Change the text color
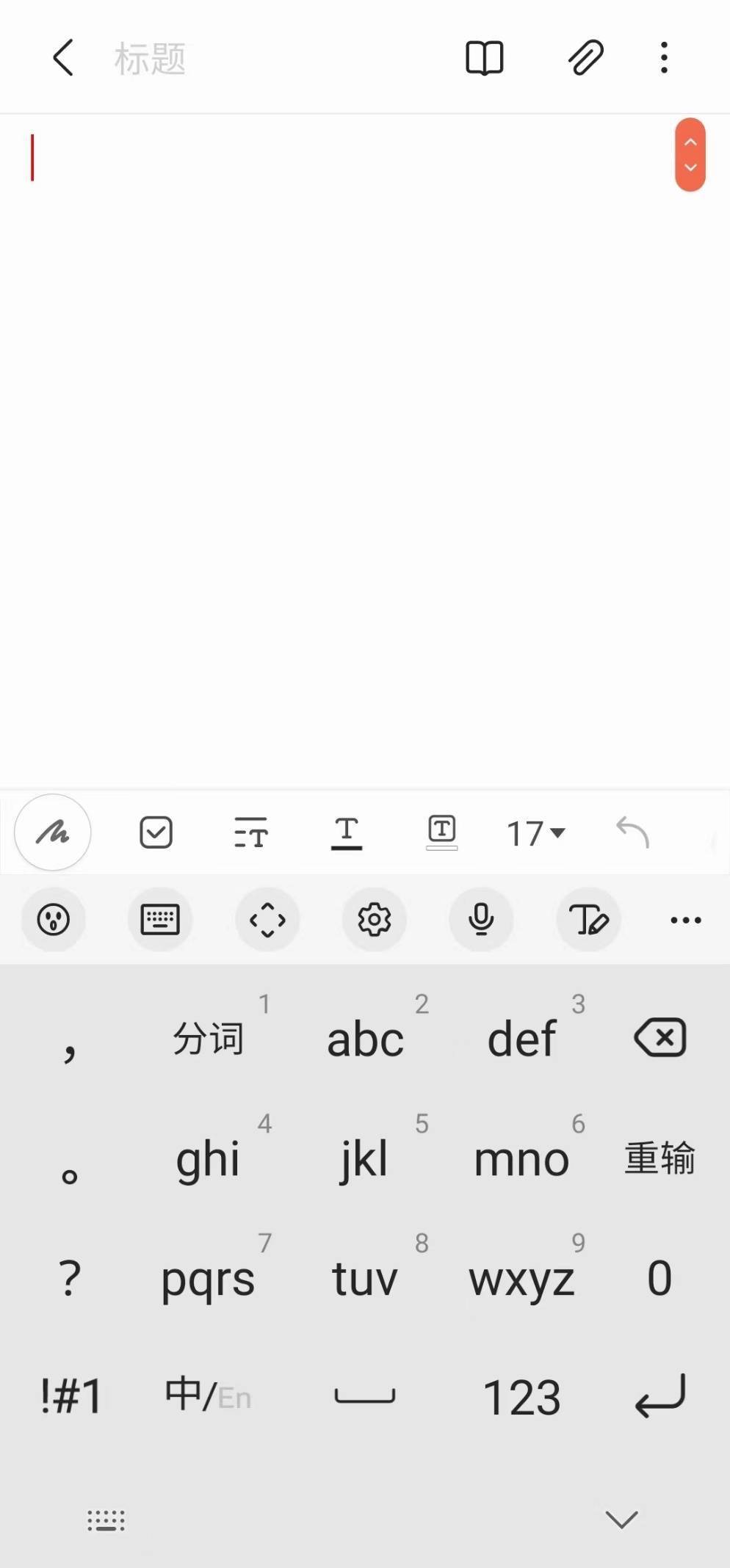 click(347, 832)
